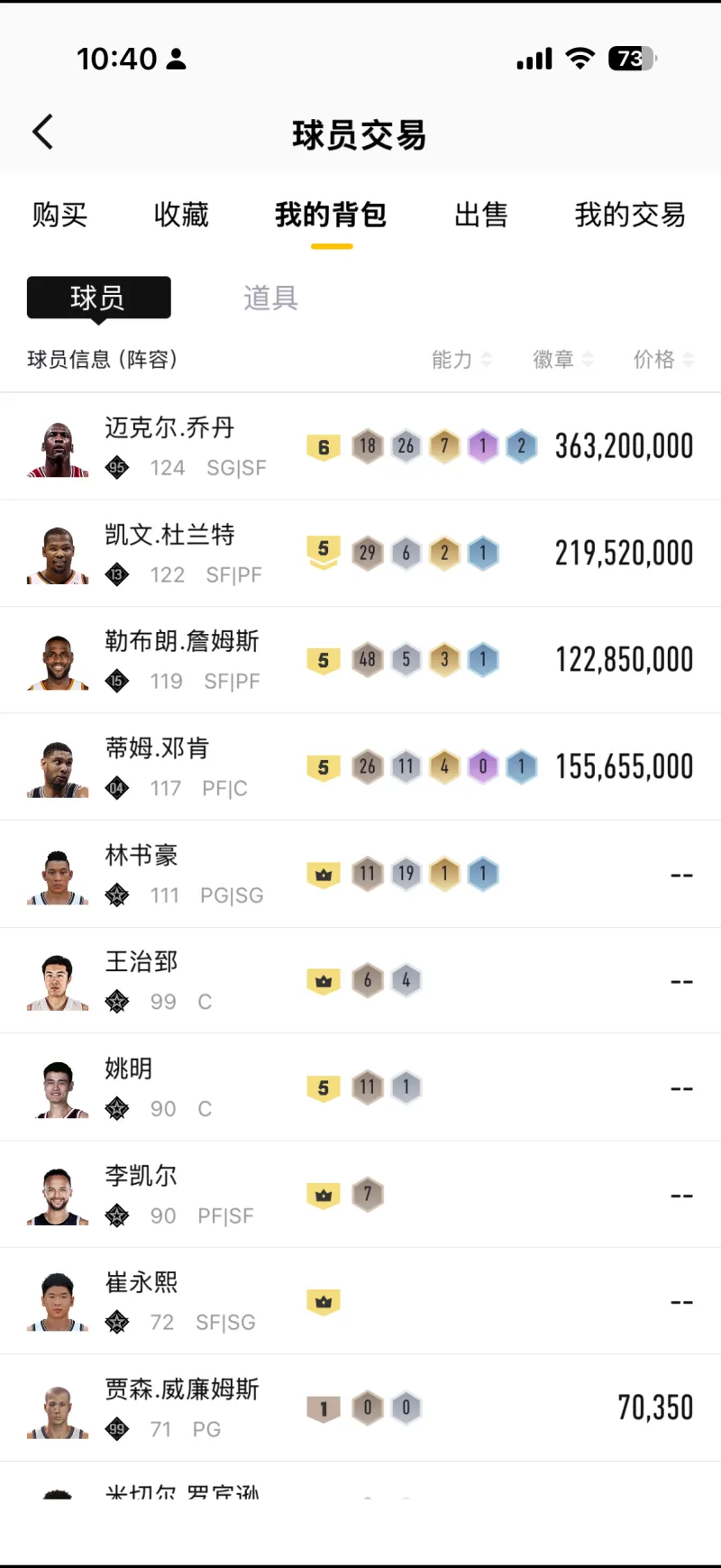Open 李凯尔 player row
Screen dimensions: 721x1568
click(x=360, y=1195)
